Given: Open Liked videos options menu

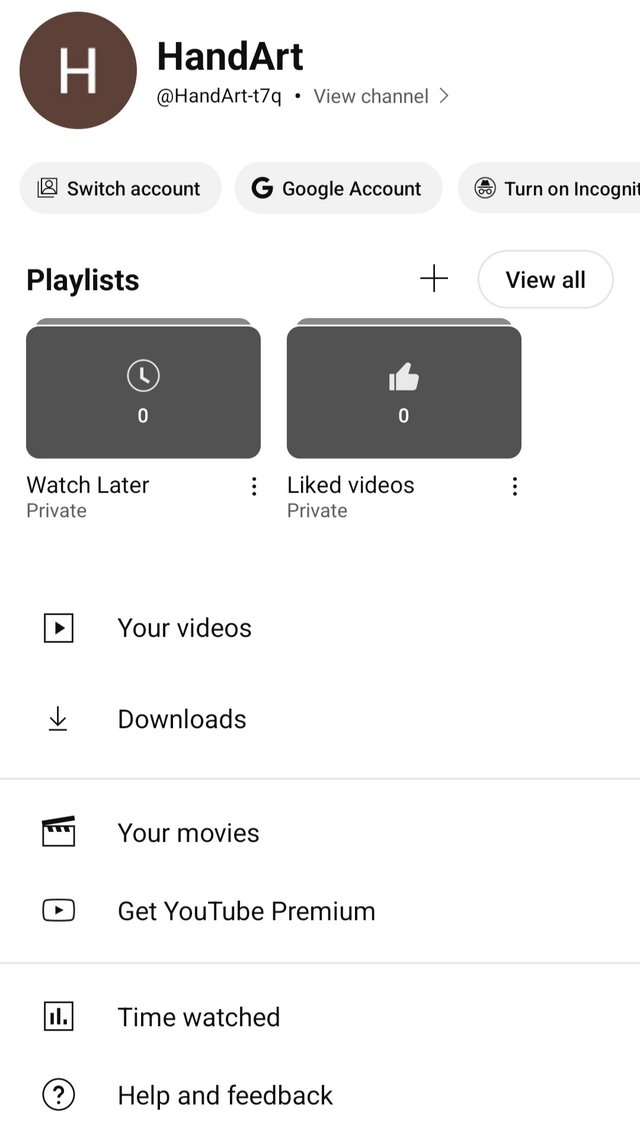Looking at the screenshot, I should (x=514, y=486).
